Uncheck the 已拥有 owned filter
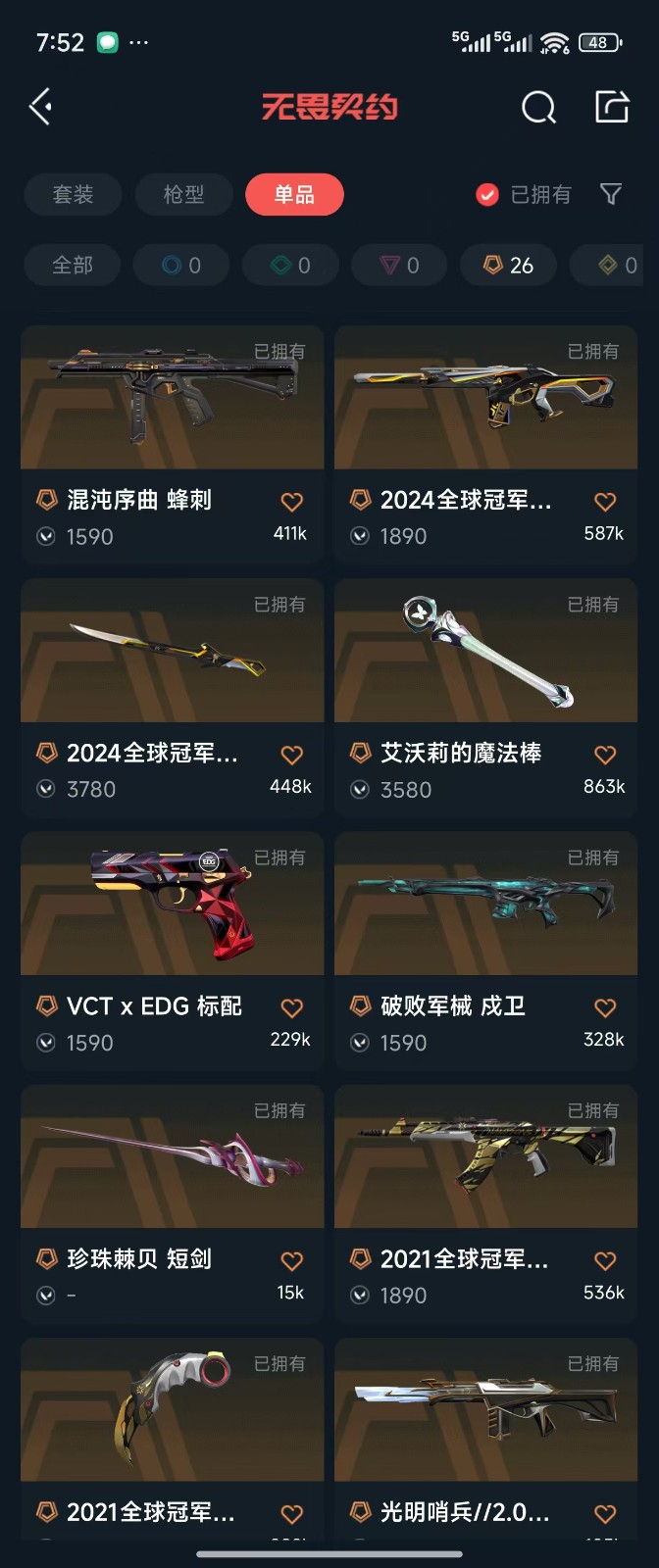This screenshot has height=1568, width=659. pyautogui.click(x=487, y=194)
